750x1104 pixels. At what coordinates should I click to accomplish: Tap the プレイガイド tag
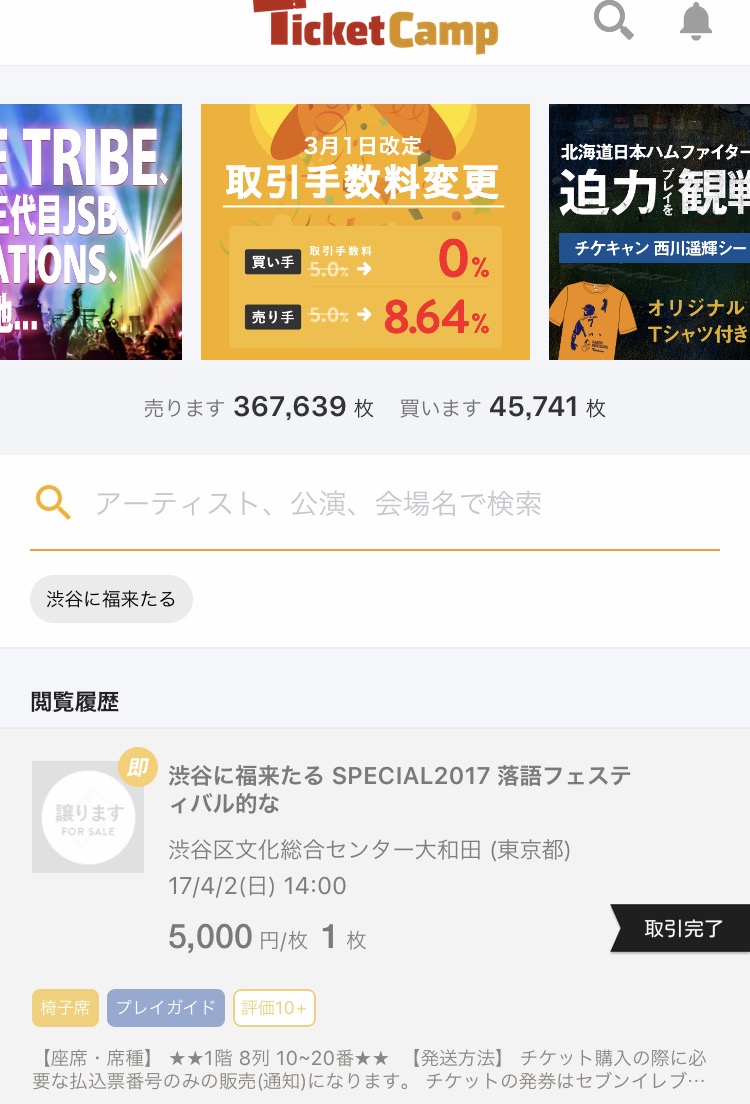coord(165,1008)
